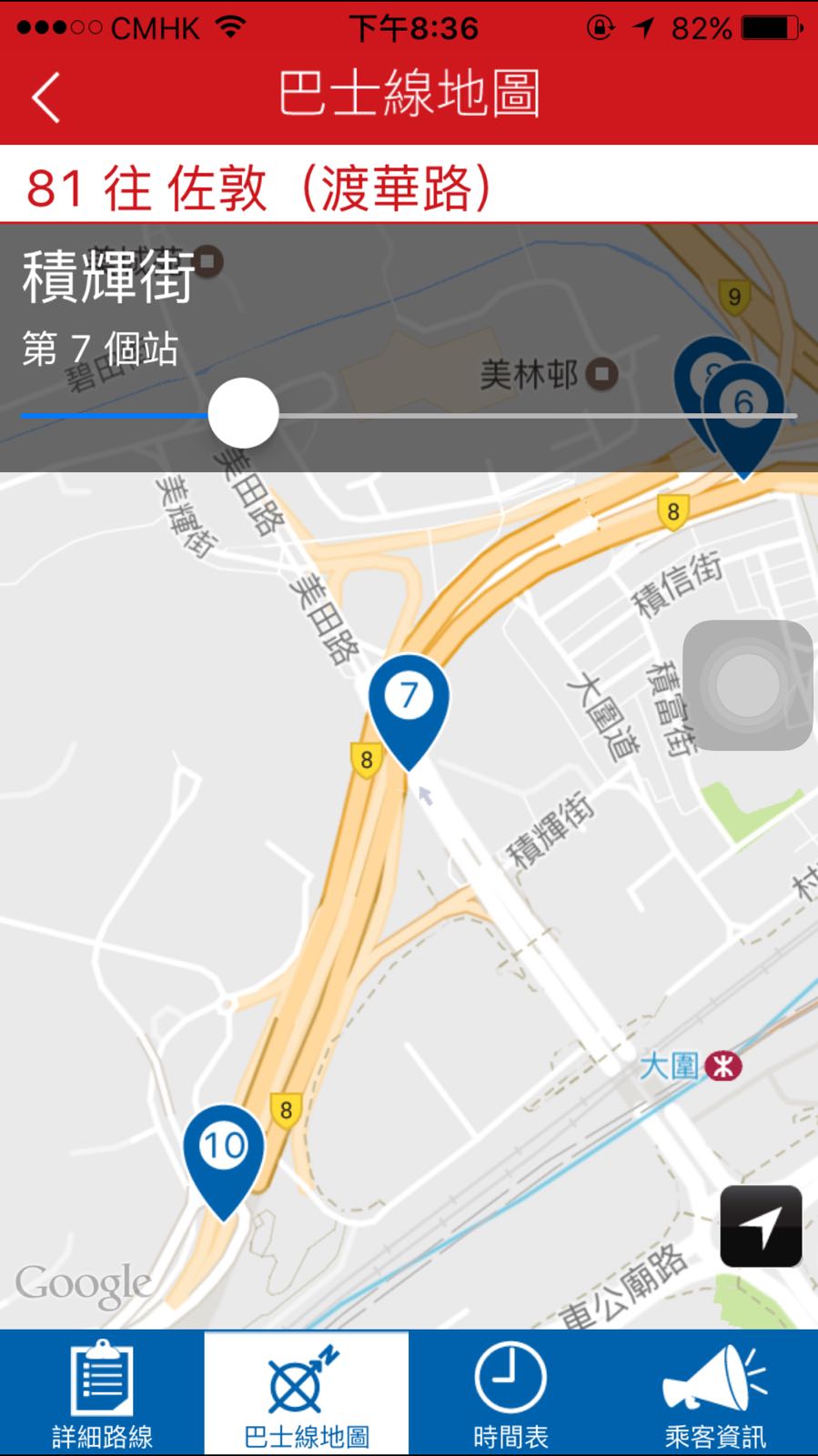The image size is (818, 1456).
Task: Tap the bus stop slider handle
Action: pyautogui.click(x=243, y=414)
